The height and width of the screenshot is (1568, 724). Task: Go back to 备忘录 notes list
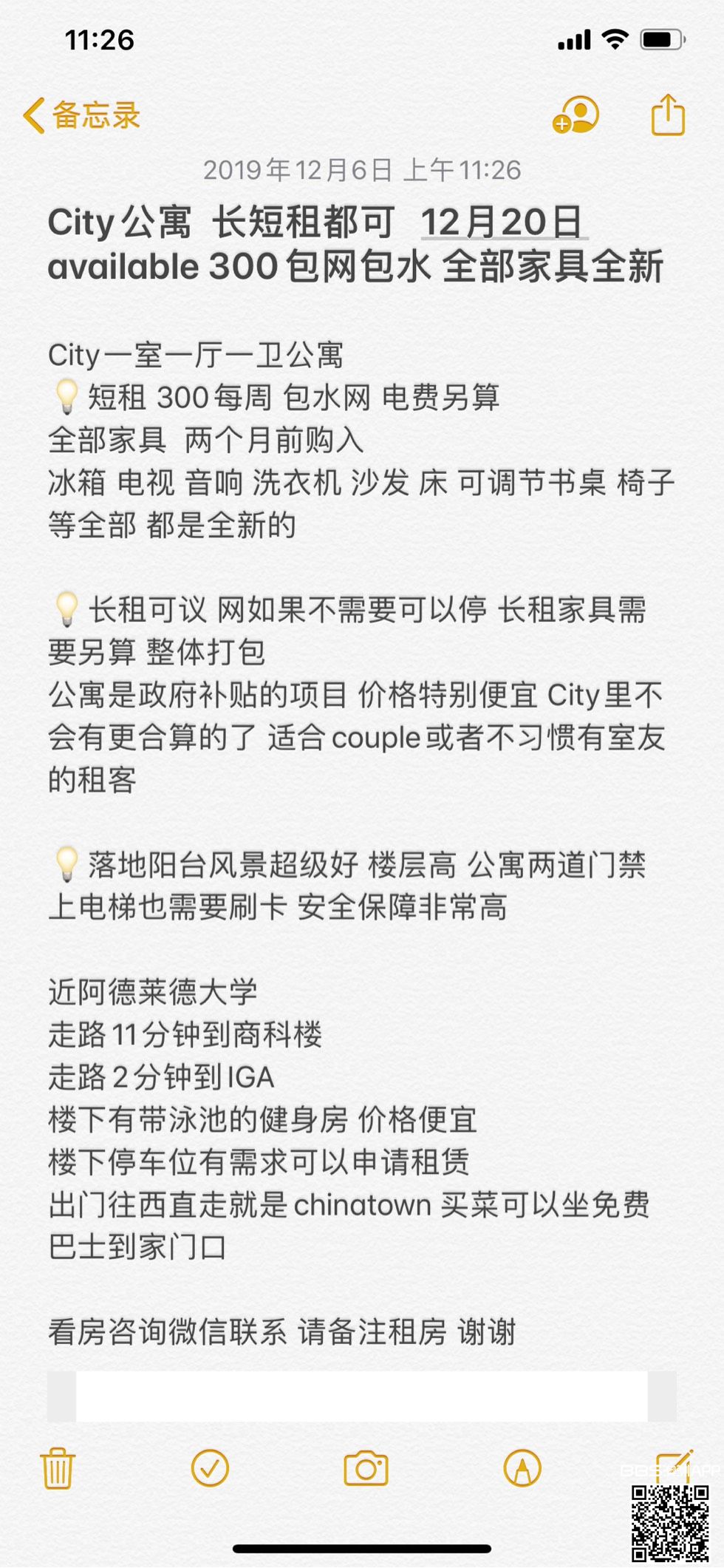tap(81, 116)
